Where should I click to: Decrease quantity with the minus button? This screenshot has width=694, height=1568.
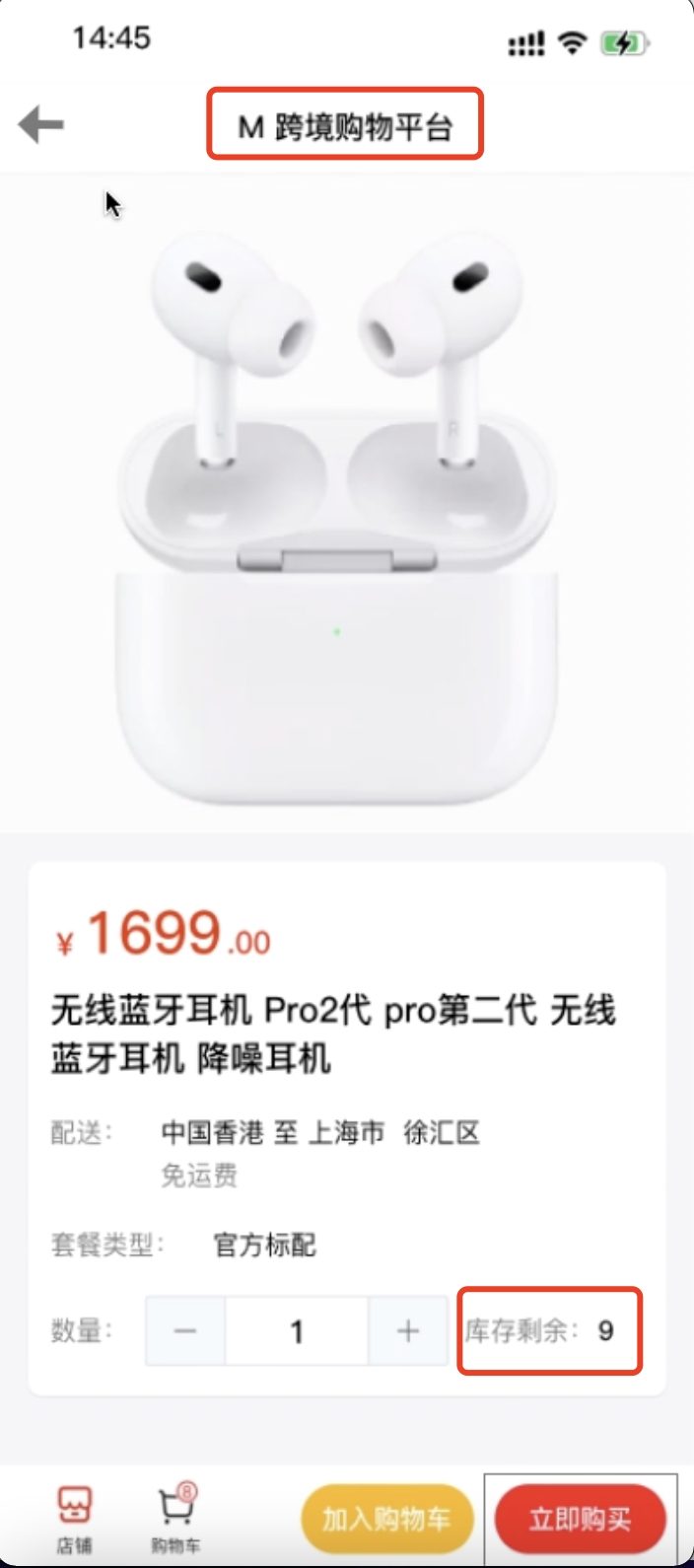point(185,1331)
